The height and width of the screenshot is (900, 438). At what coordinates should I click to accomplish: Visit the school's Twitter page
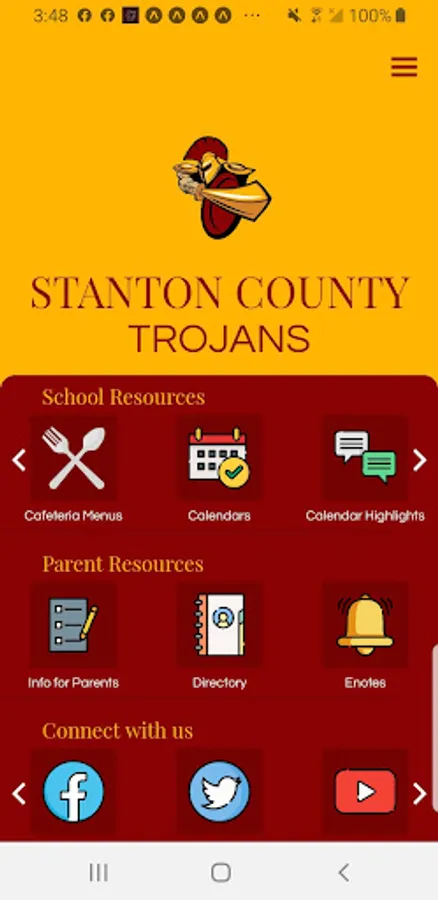(x=219, y=792)
